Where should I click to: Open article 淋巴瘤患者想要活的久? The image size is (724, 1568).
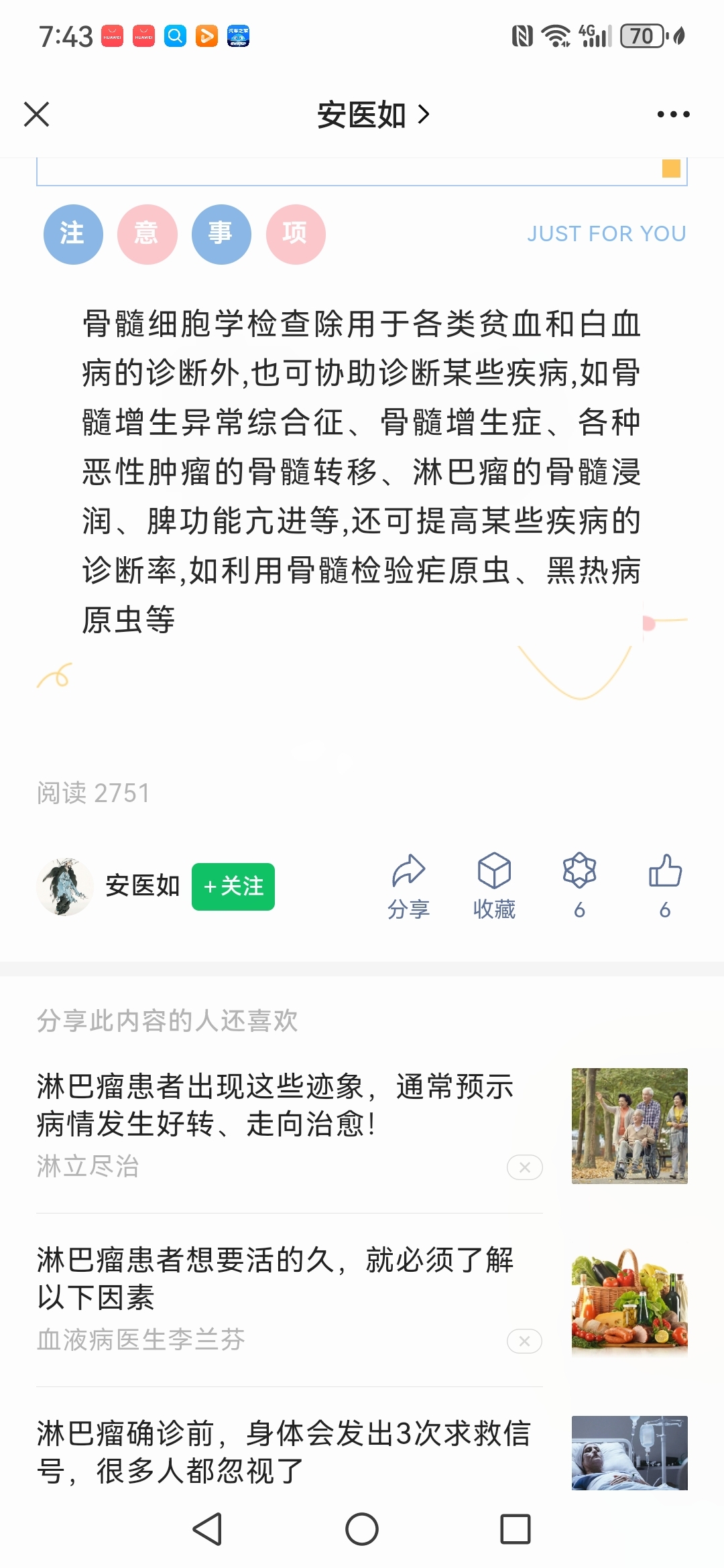point(275,1279)
